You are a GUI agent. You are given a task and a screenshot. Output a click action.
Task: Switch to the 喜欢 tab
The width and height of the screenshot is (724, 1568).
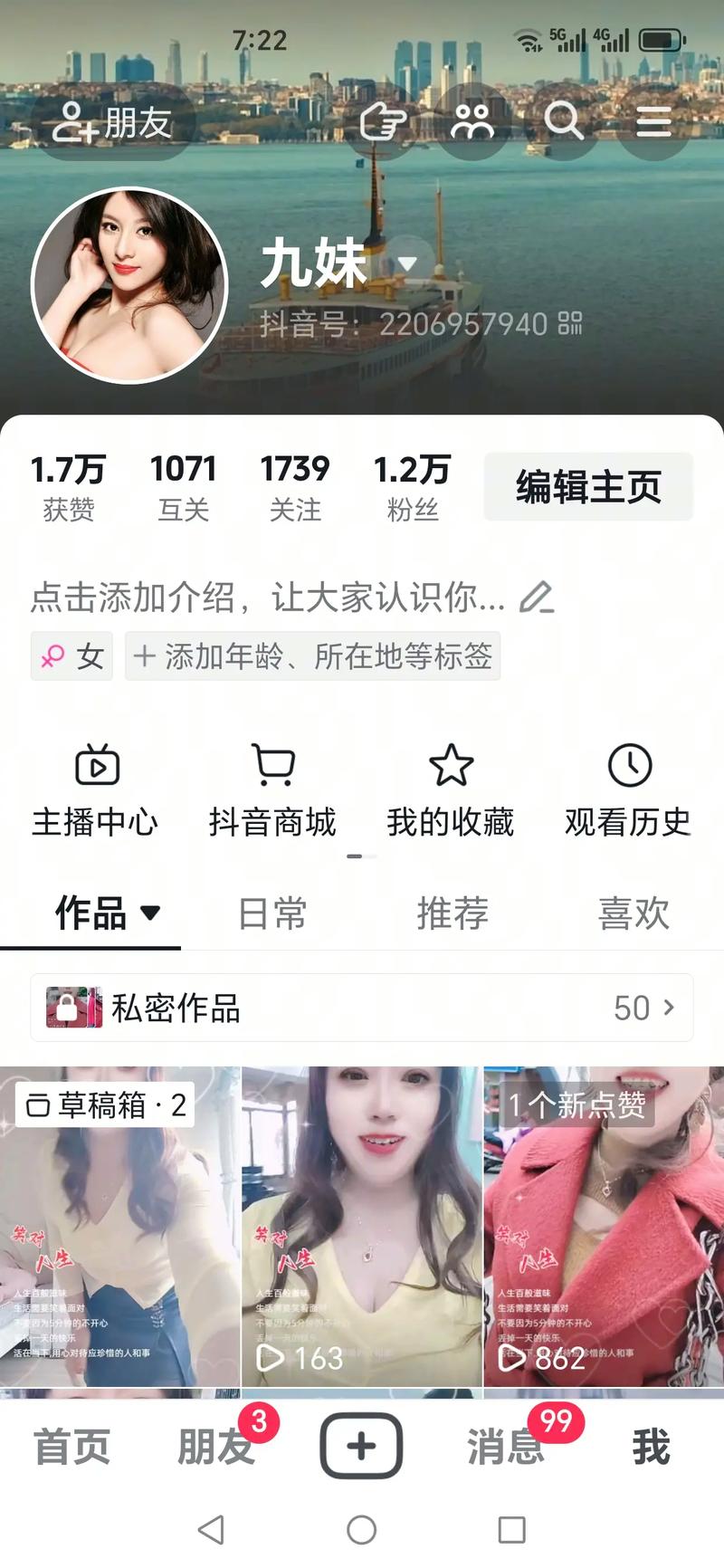pos(633,913)
